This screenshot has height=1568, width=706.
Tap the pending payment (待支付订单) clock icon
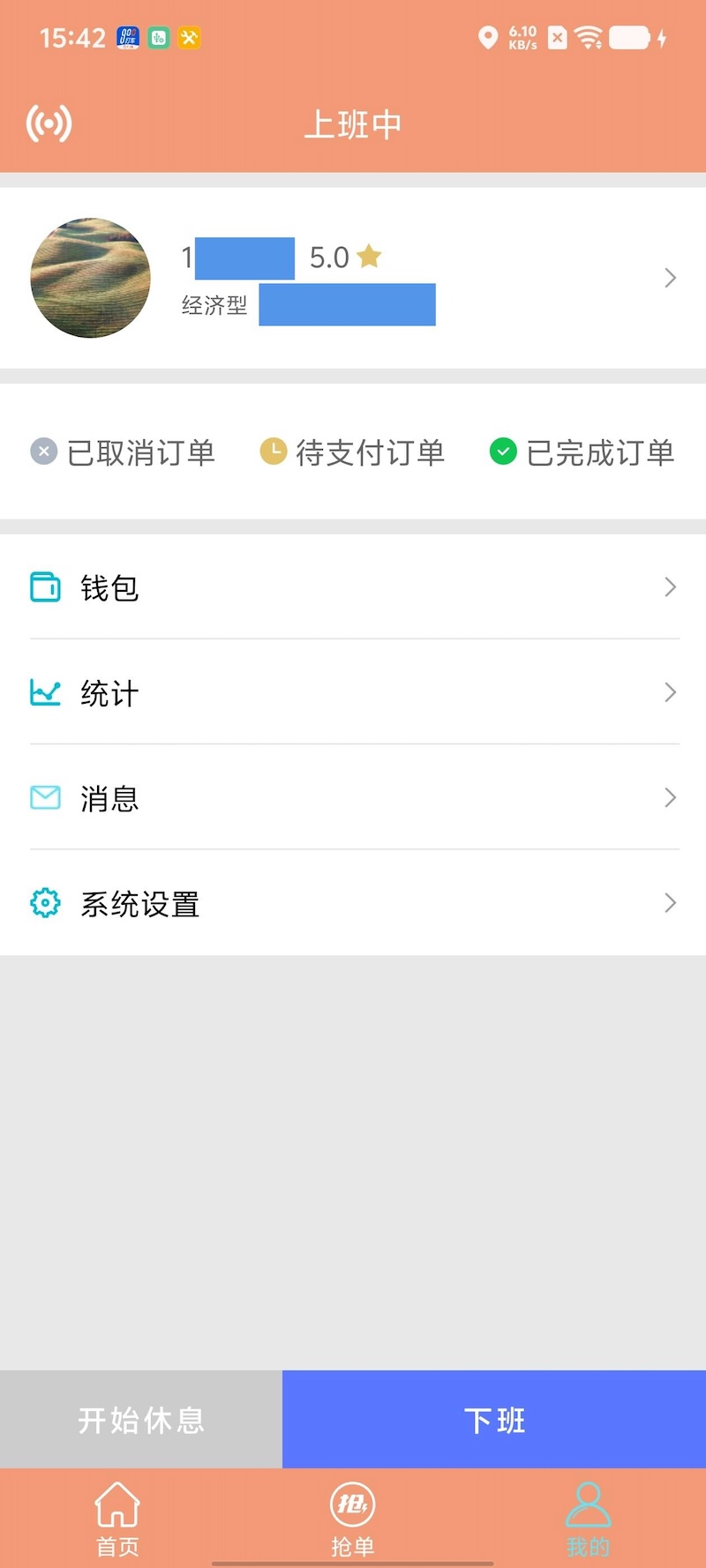click(274, 452)
